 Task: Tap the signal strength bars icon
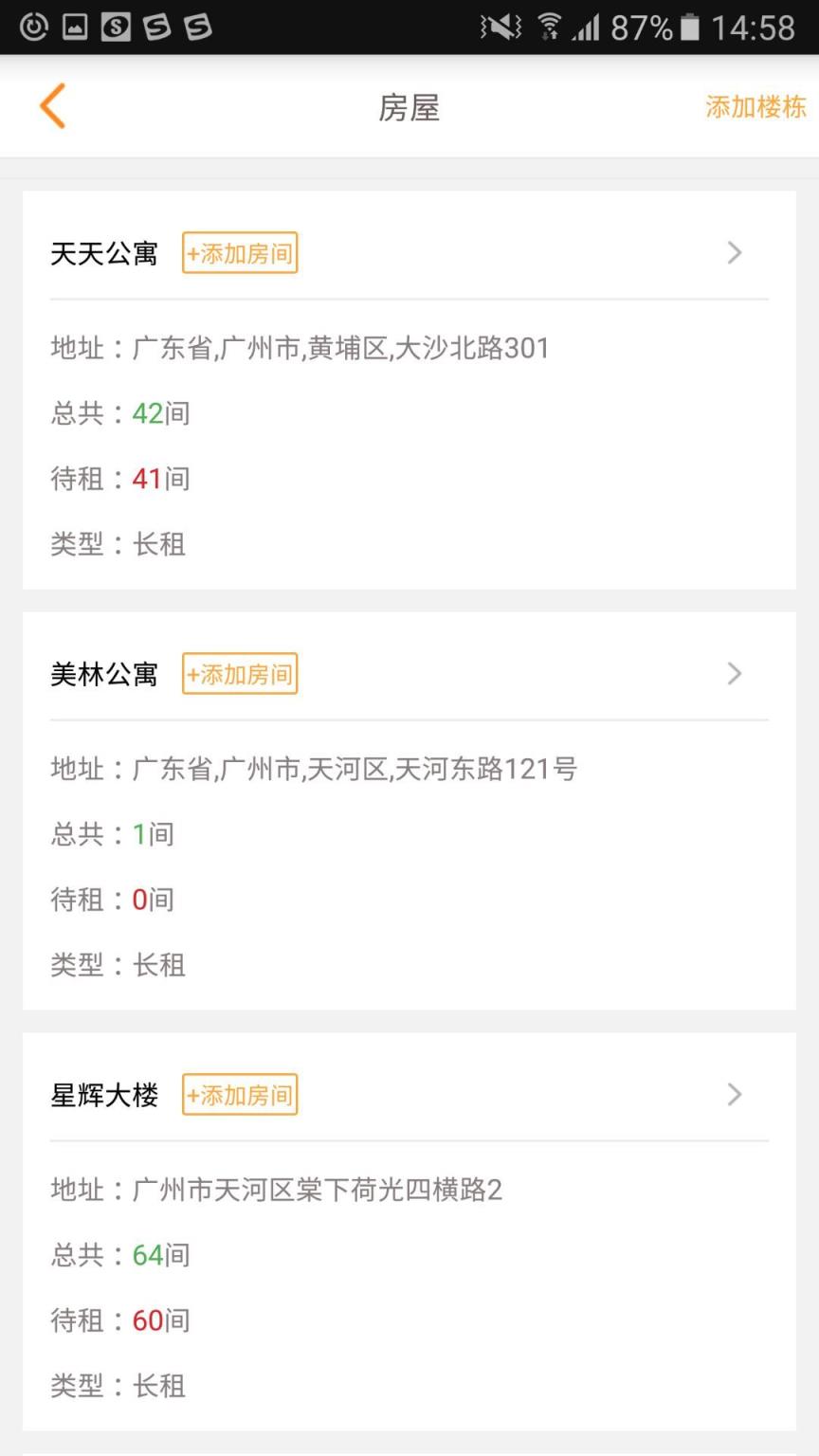588,25
